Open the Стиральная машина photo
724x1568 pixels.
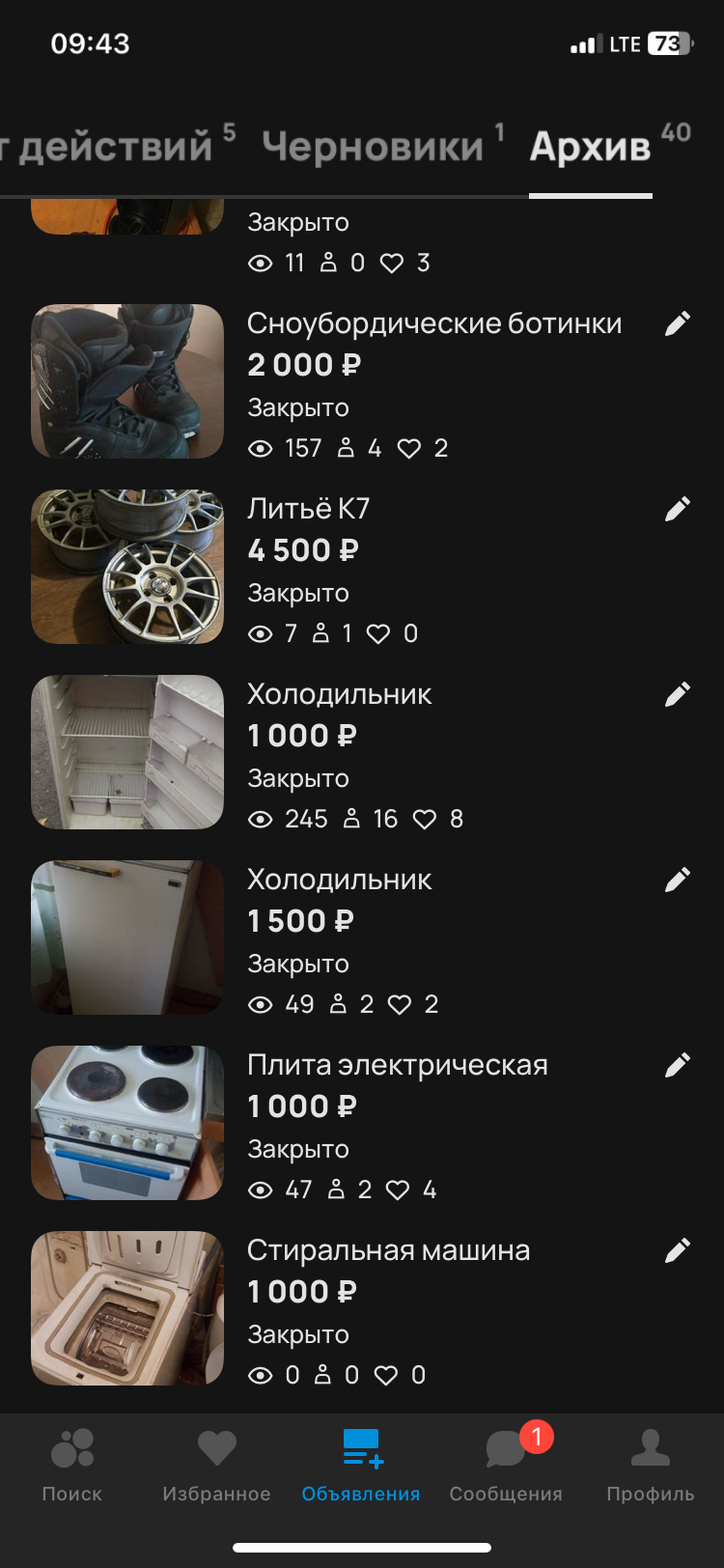127,1308
